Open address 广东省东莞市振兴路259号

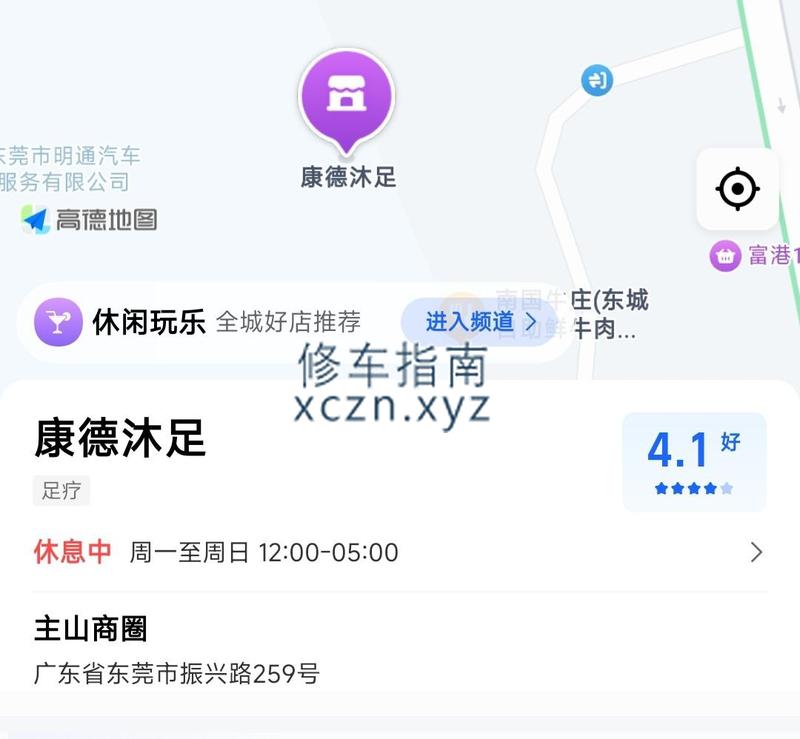coord(178,673)
